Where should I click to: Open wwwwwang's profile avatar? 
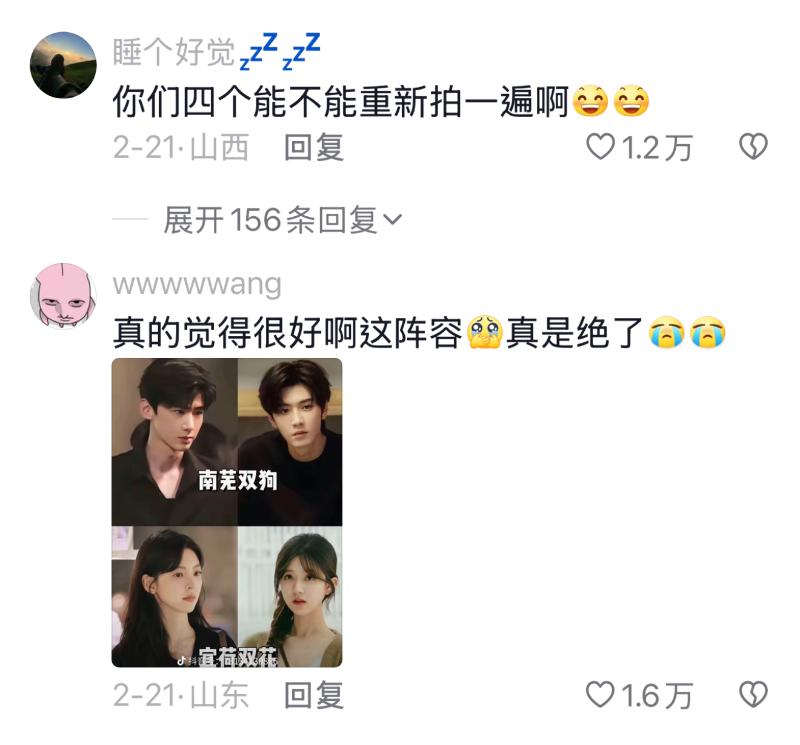click(64, 295)
